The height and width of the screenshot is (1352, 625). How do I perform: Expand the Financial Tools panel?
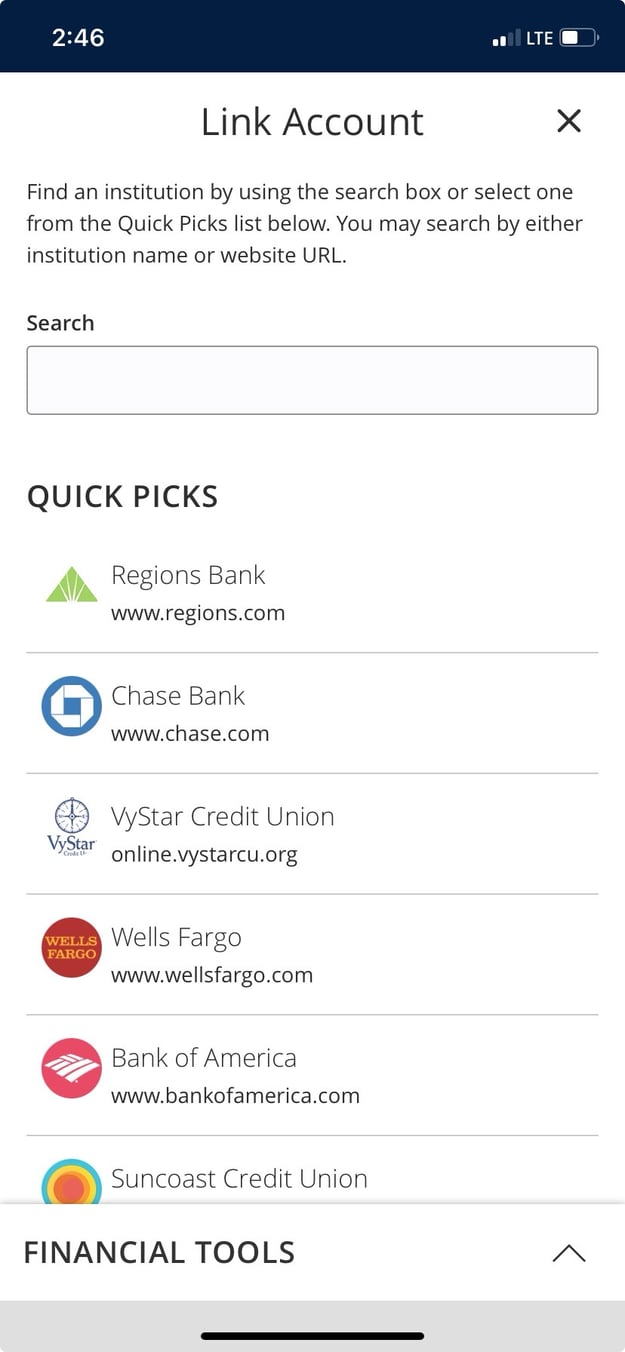(x=568, y=1253)
